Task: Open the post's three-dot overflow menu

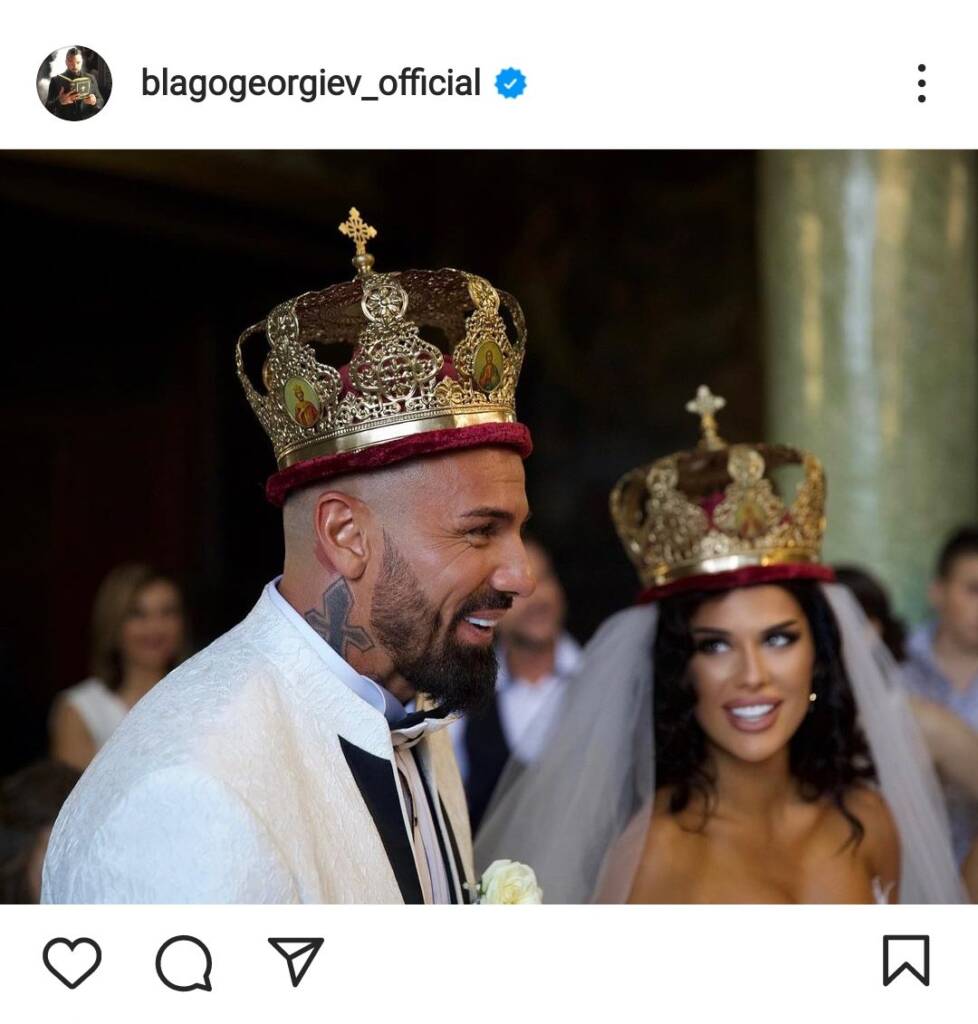Action: (x=921, y=83)
